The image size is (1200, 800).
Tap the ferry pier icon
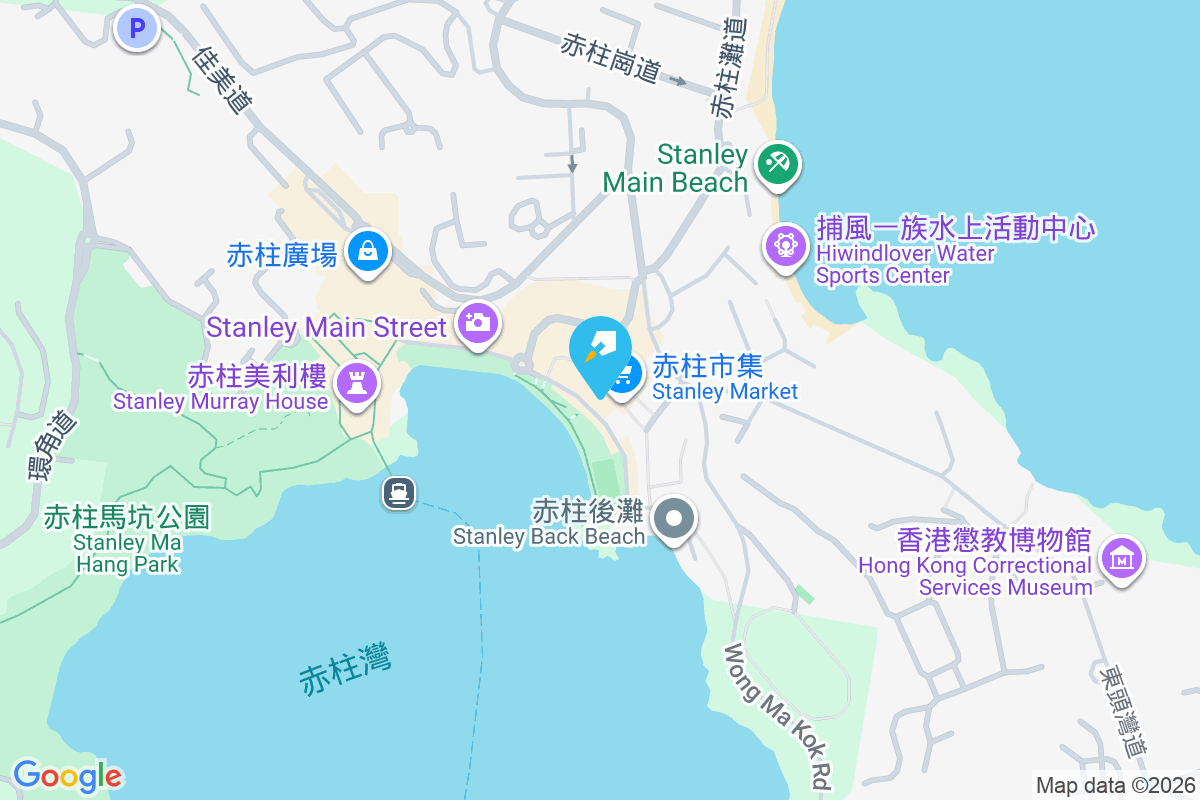pyautogui.click(x=399, y=492)
